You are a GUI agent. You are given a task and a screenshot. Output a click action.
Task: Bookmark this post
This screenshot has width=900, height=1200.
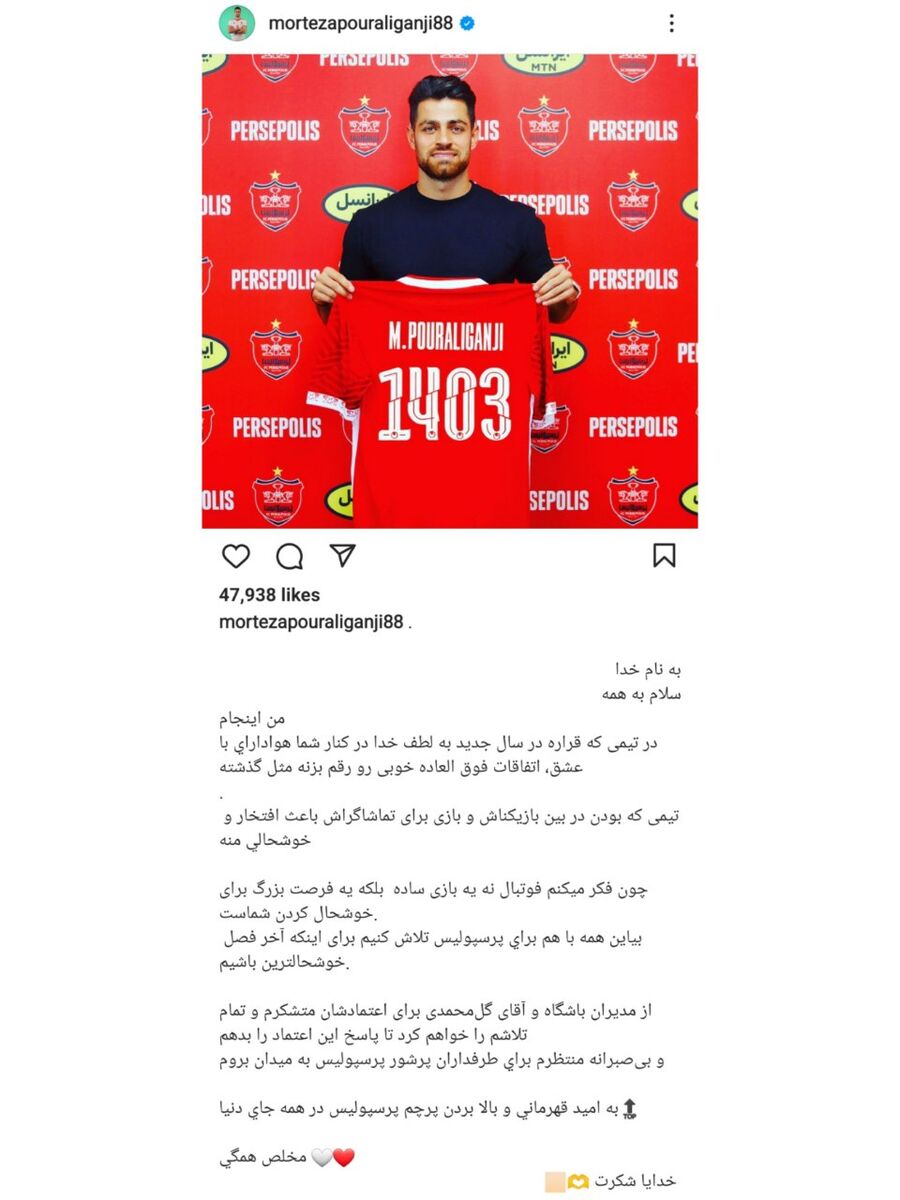coord(664,556)
